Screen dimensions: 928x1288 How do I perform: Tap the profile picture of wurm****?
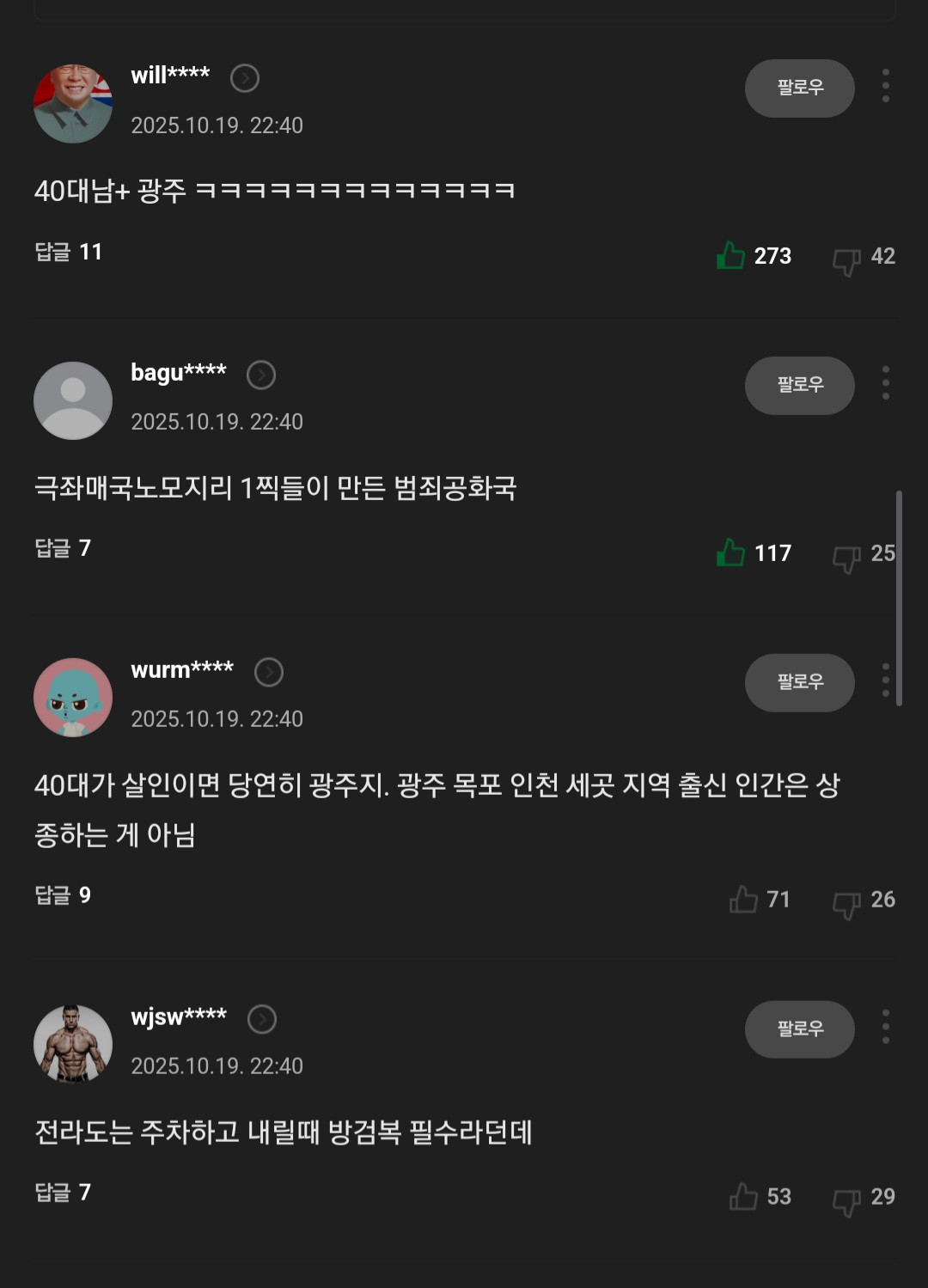pos(73,697)
